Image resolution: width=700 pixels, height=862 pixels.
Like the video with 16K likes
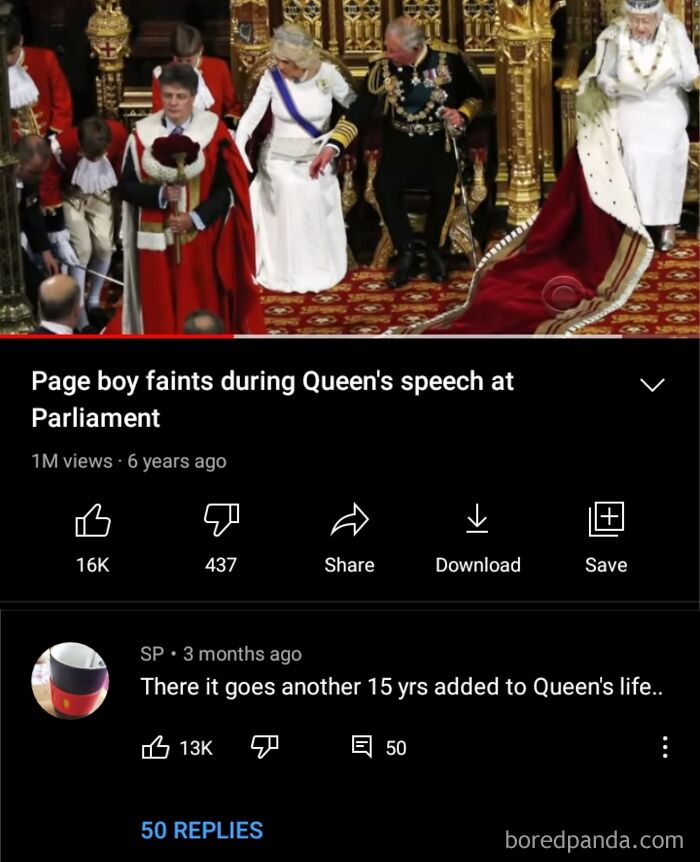(x=92, y=520)
